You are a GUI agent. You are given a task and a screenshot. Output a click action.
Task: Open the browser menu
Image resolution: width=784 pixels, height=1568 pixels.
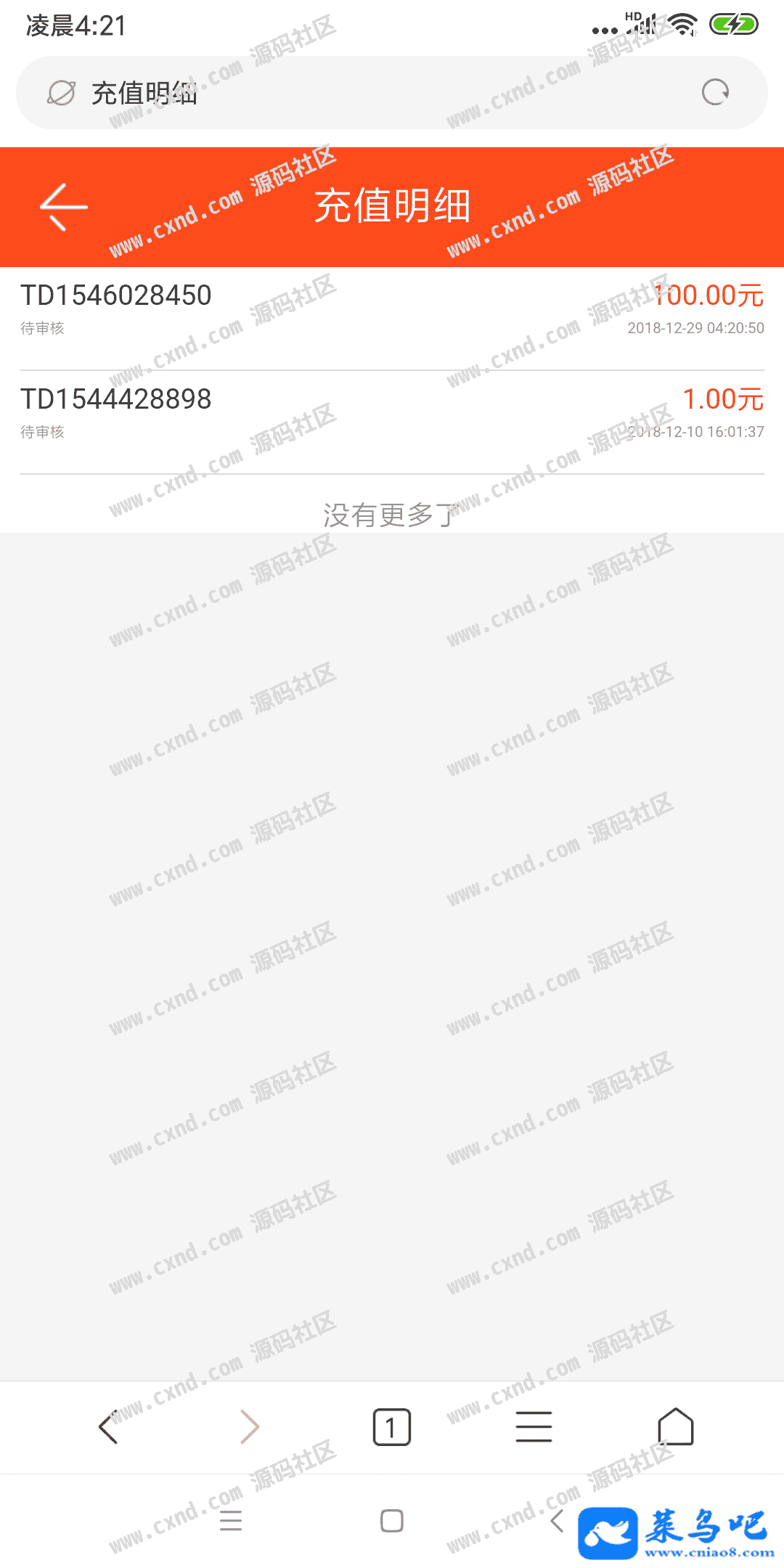[534, 1427]
